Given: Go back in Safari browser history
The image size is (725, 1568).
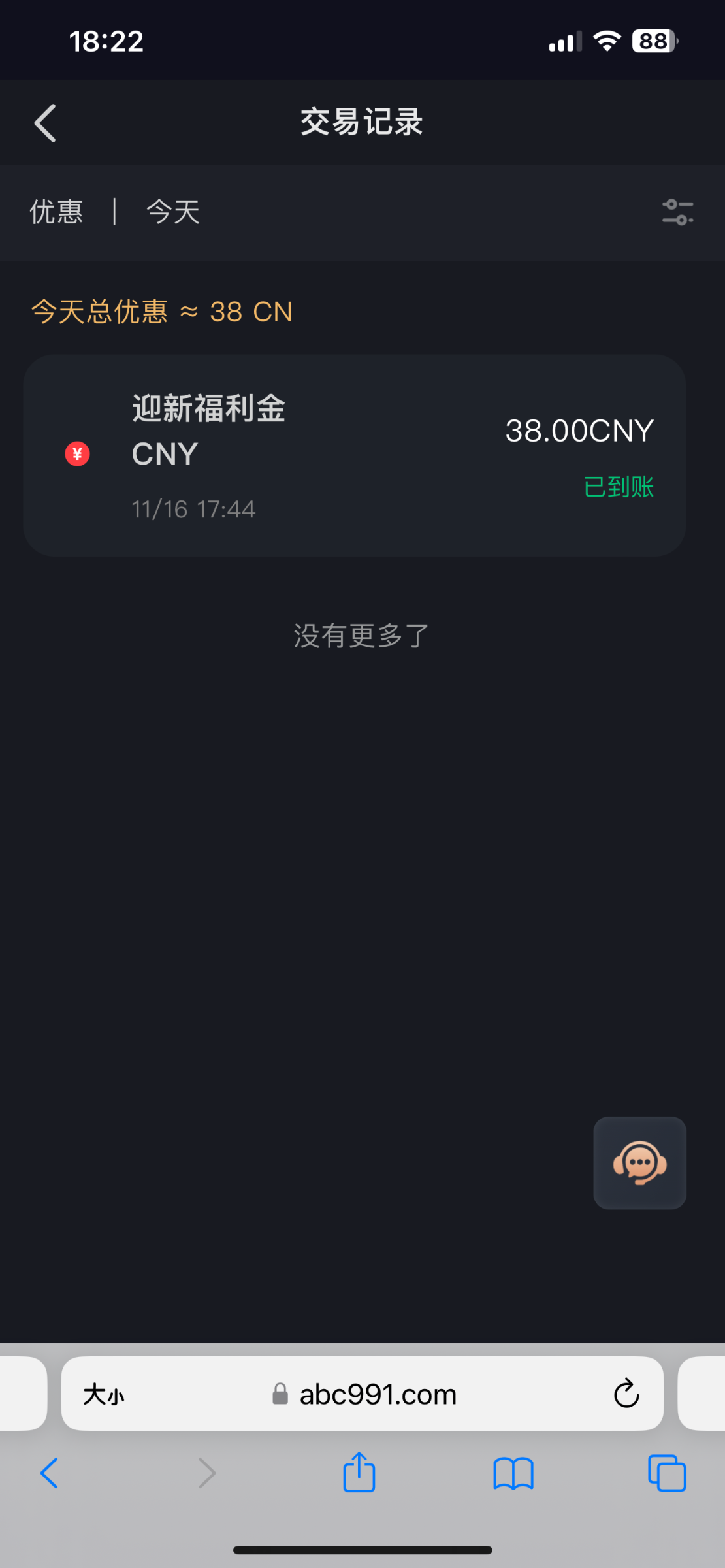Looking at the screenshot, I should point(49,1473).
